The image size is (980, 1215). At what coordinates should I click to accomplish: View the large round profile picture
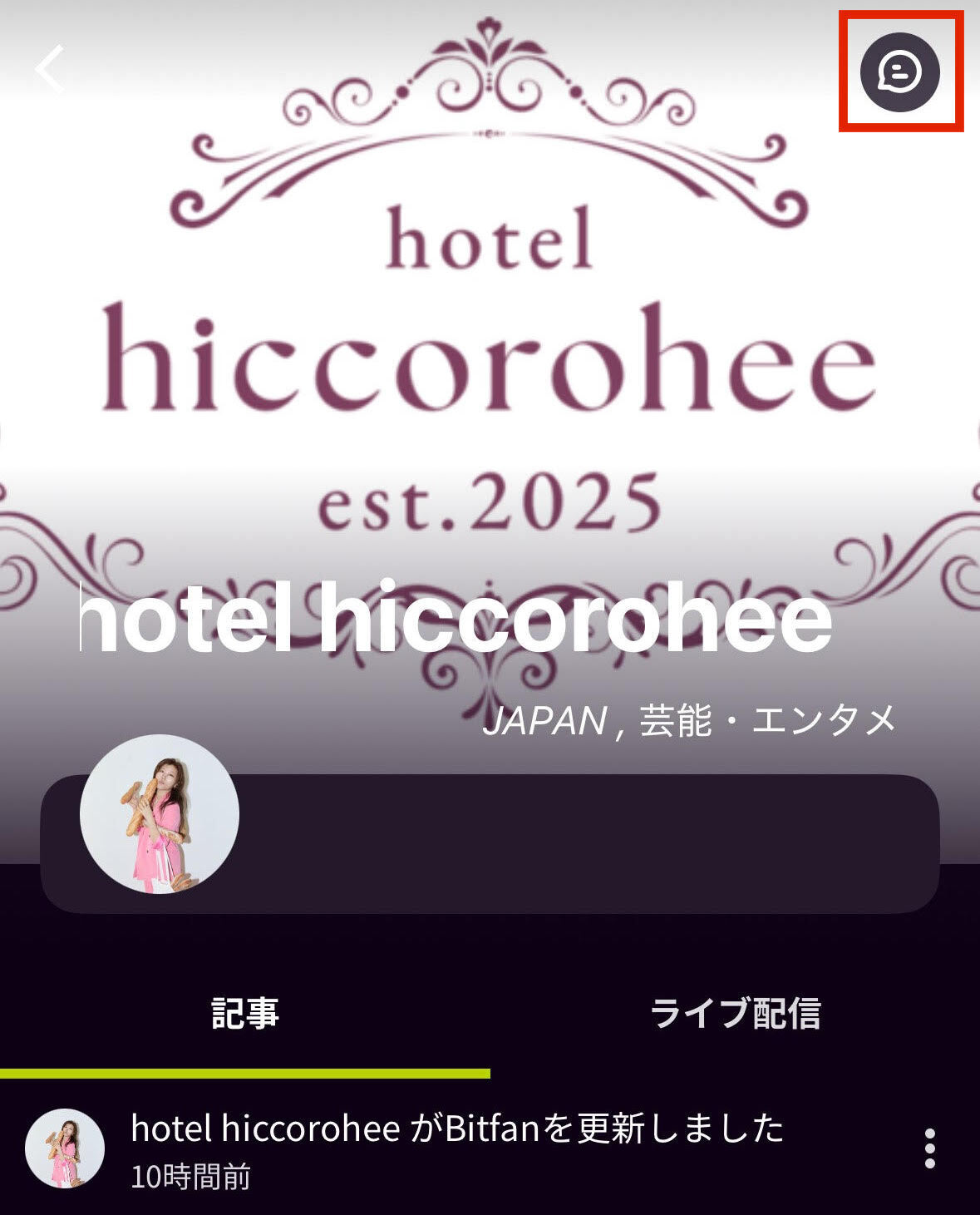(x=160, y=814)
